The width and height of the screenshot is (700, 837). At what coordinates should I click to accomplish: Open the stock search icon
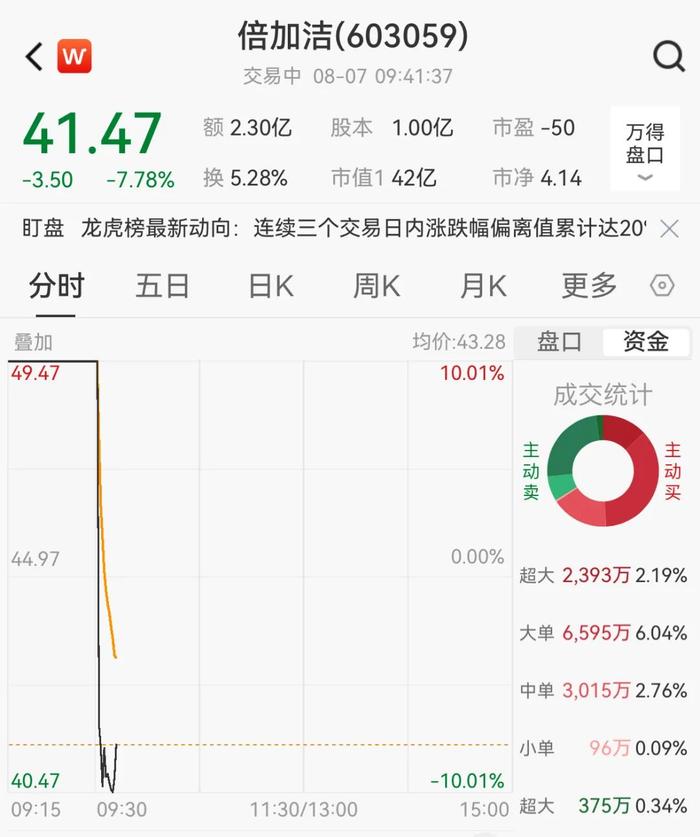(x=669, y=57)
